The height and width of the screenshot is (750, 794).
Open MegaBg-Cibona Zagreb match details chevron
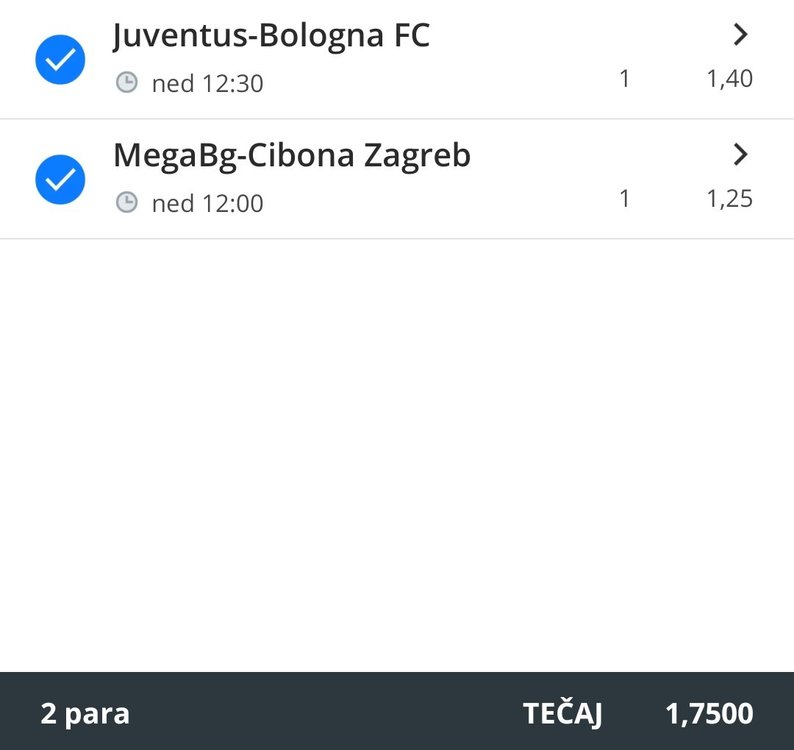pyautogui.click(x=740, y=155)
